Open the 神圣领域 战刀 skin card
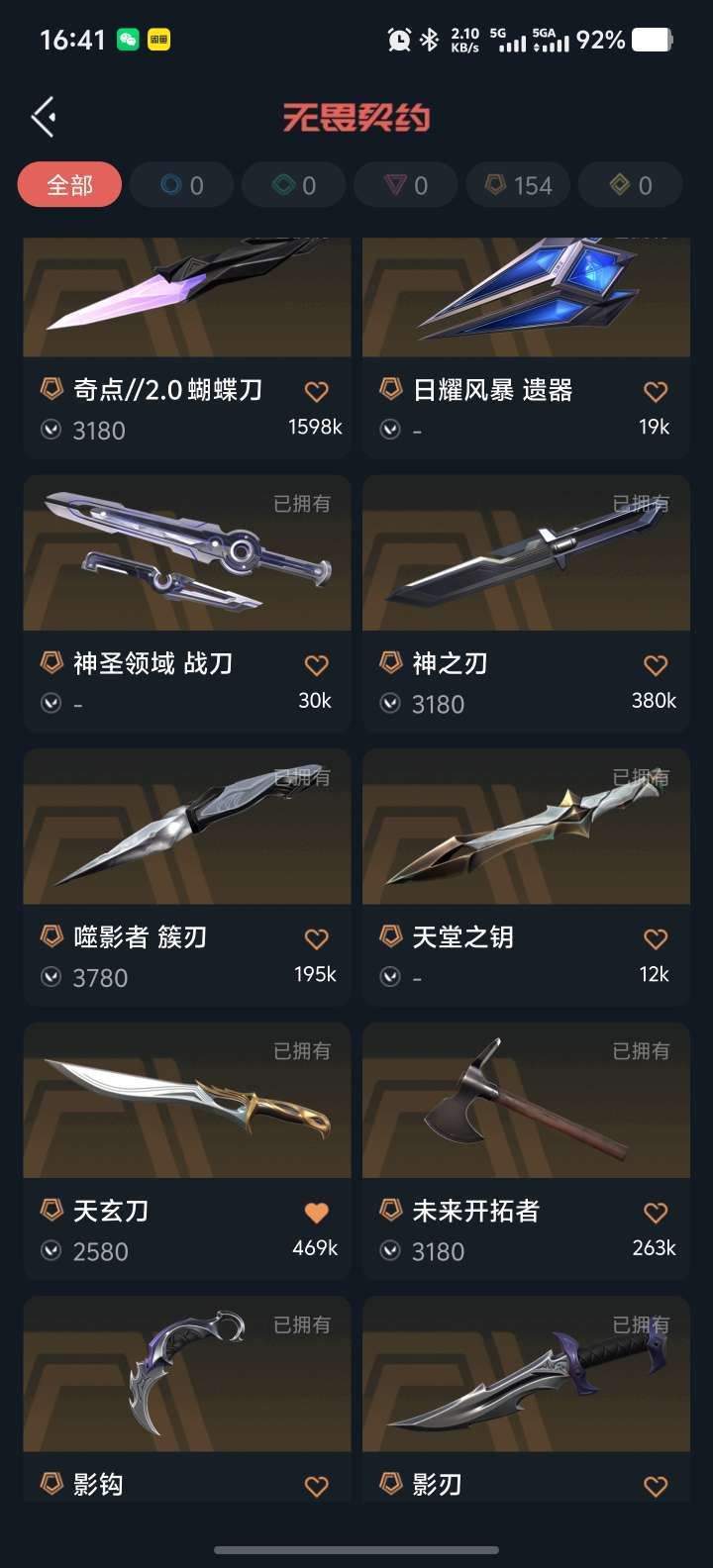Viewport: 713px width, 1568px height. point(187,604)
